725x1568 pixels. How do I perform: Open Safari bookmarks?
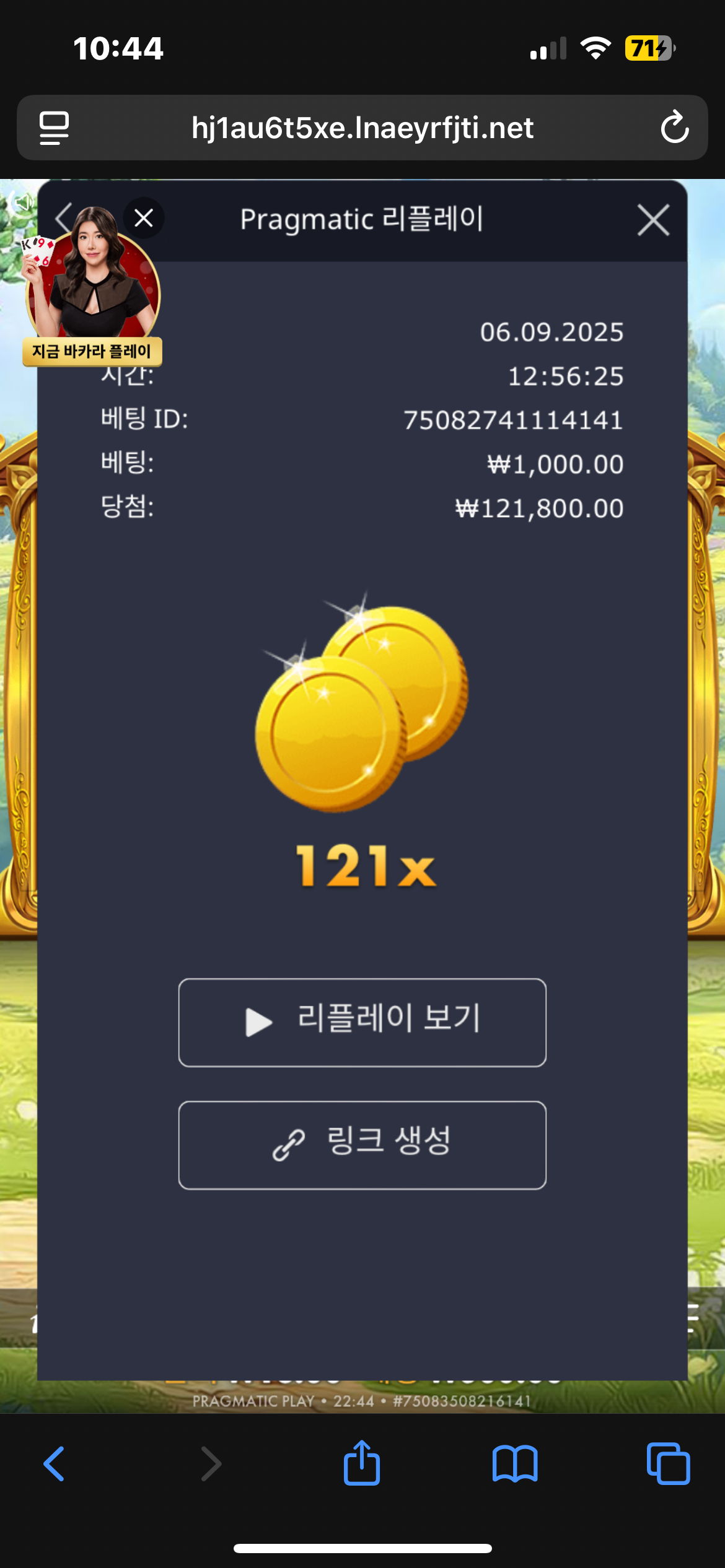(515, 1464)
